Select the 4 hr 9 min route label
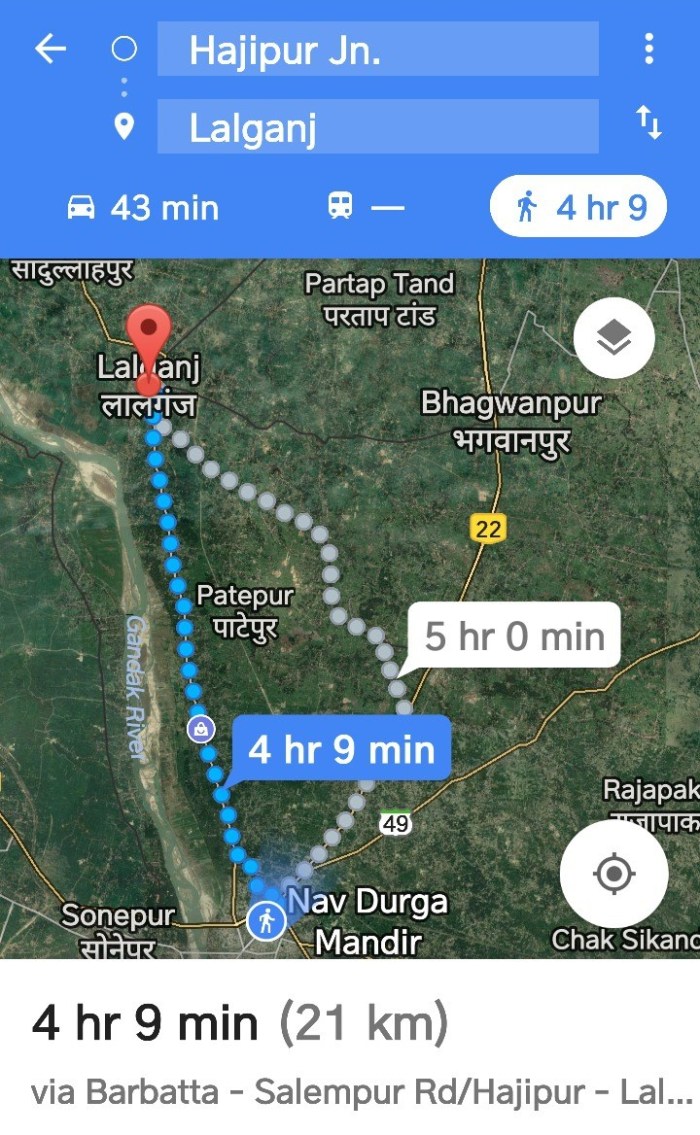Viewport: 700px width, 1135px height. click(341, 750)
